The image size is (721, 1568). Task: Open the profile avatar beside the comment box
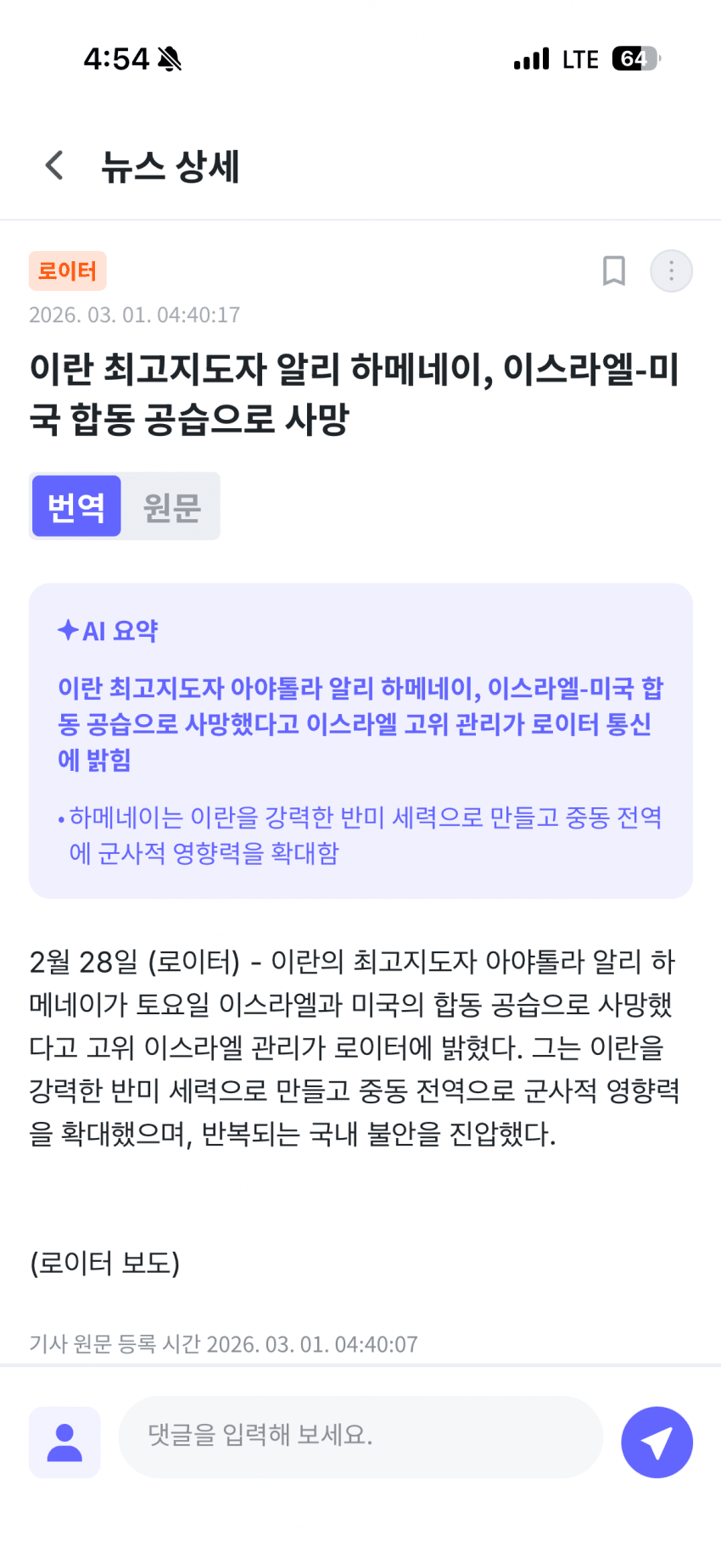coord(64,1442)
